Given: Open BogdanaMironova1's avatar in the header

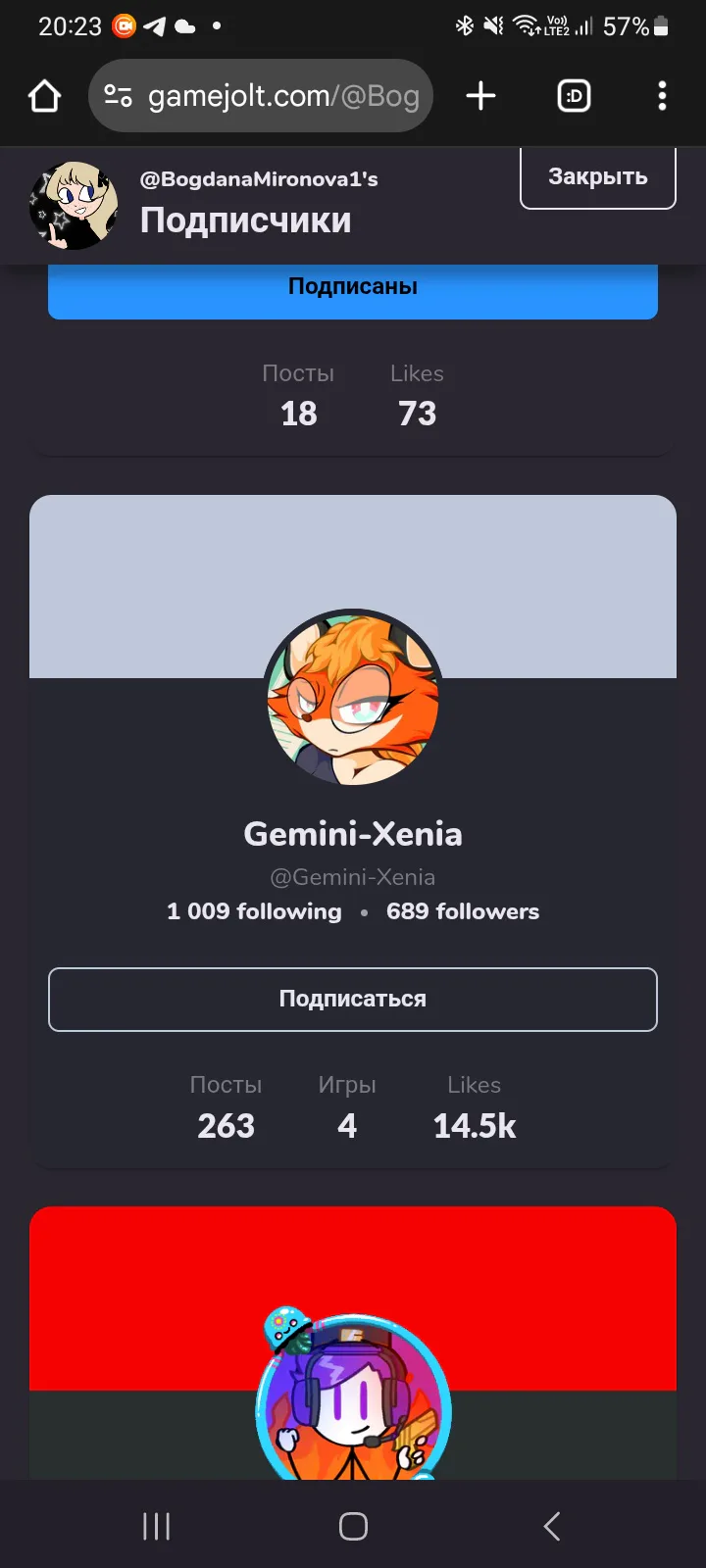Looking at the screenshot, I should (x=74, y=205).
